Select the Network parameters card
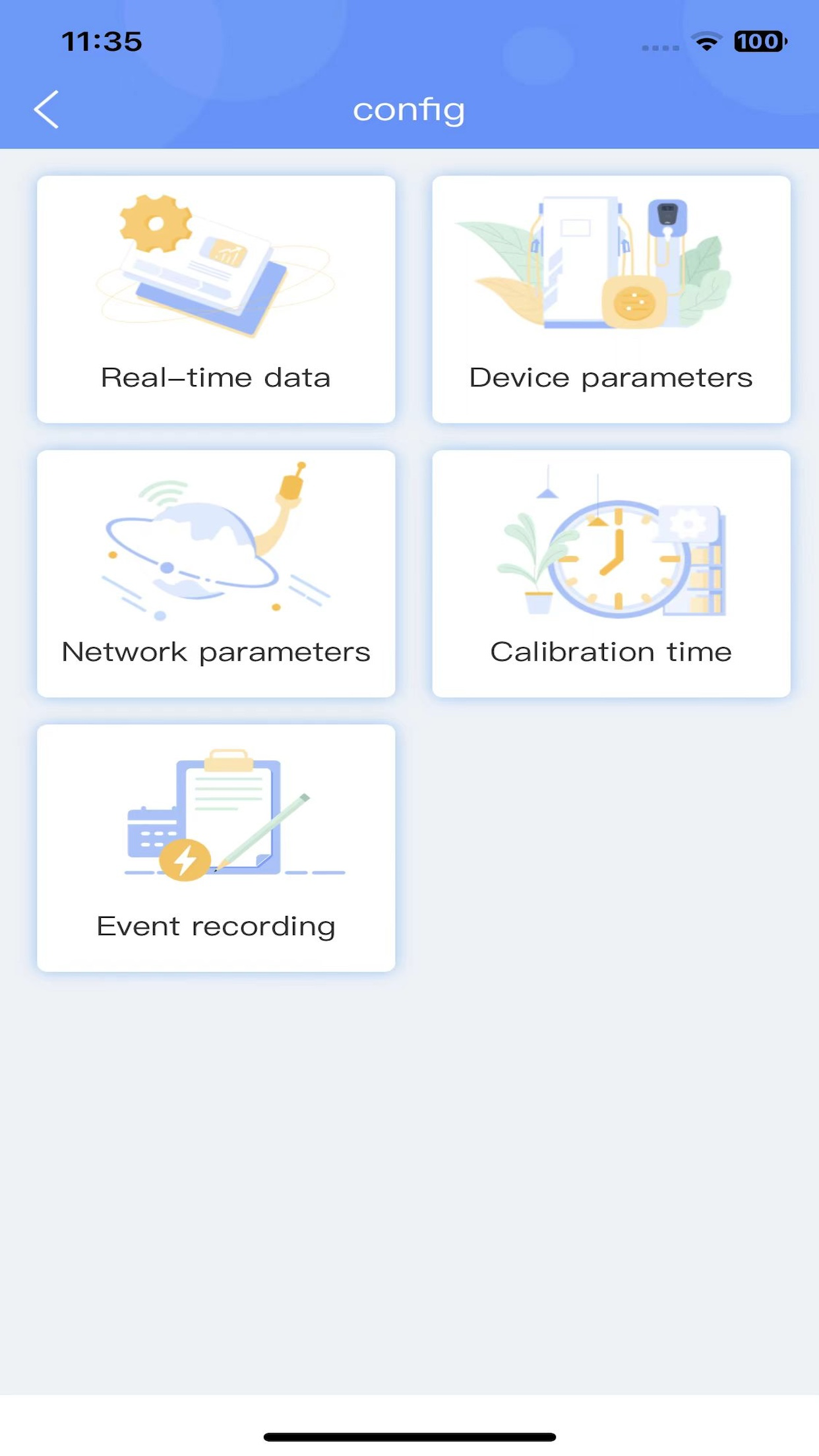This screenshot has height=1456, width=819. click(216, 574)
